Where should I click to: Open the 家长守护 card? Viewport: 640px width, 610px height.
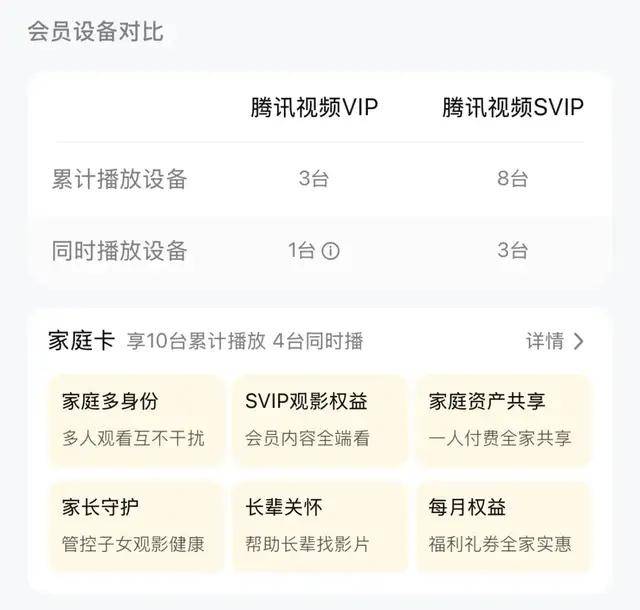pyautogui.click(x=135, y=526)
